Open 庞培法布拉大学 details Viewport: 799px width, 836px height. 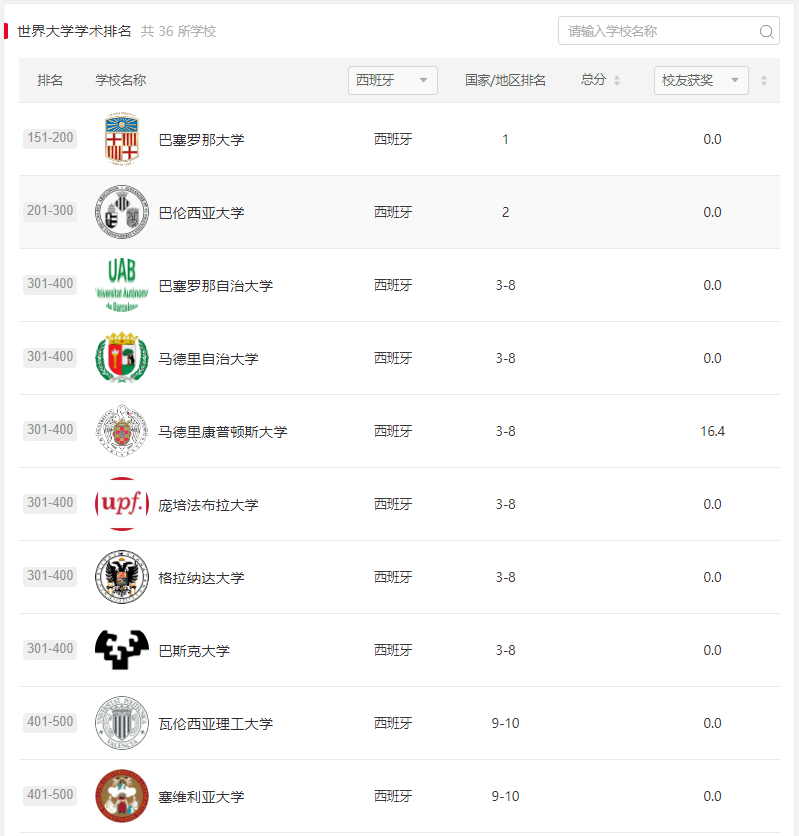click(x=208, y=505)
